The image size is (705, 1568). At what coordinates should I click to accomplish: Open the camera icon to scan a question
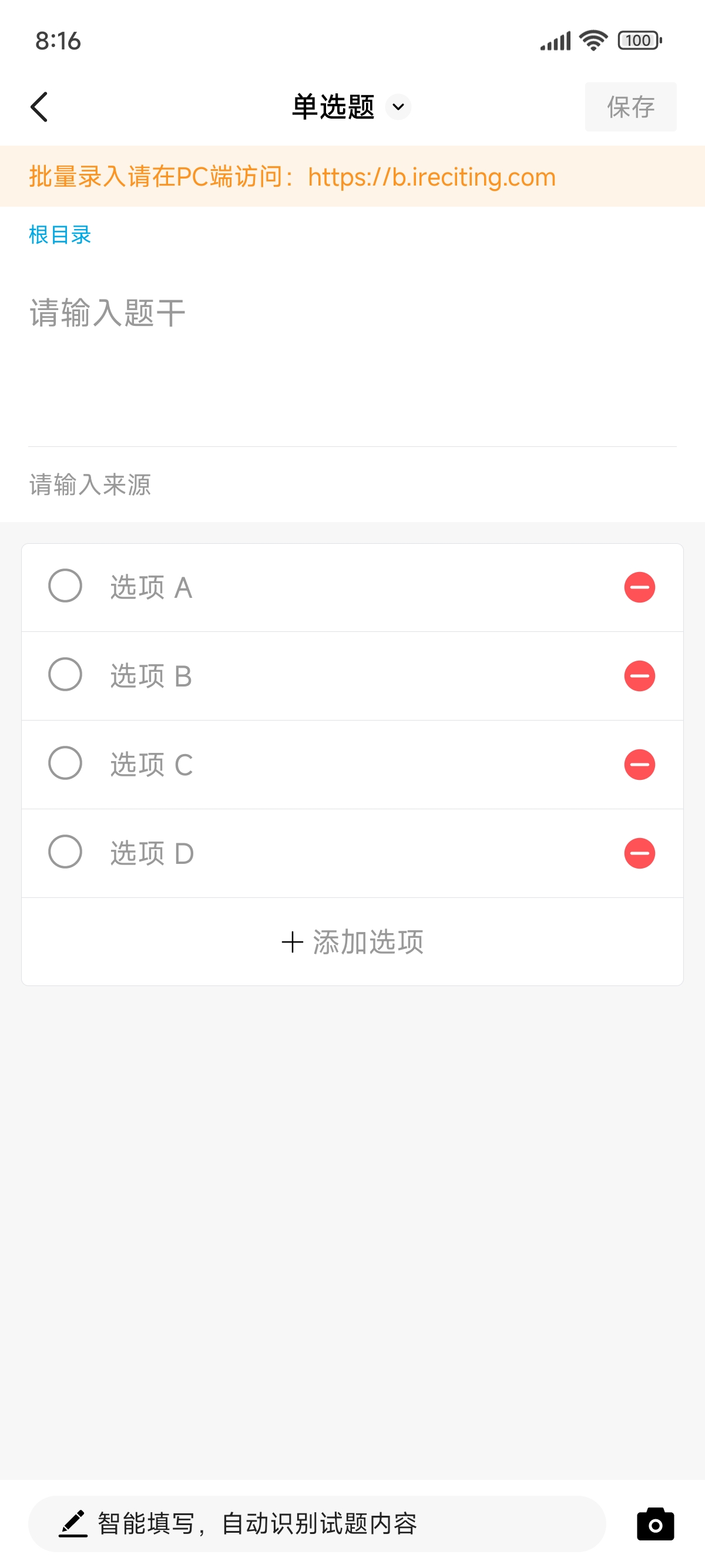click(x=655, y=1524)
